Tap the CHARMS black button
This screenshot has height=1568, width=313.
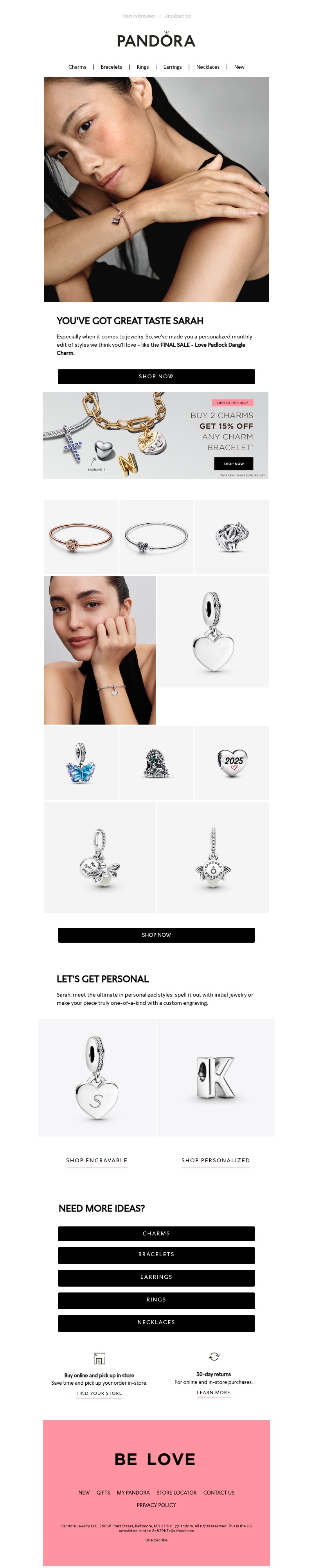156,1233
